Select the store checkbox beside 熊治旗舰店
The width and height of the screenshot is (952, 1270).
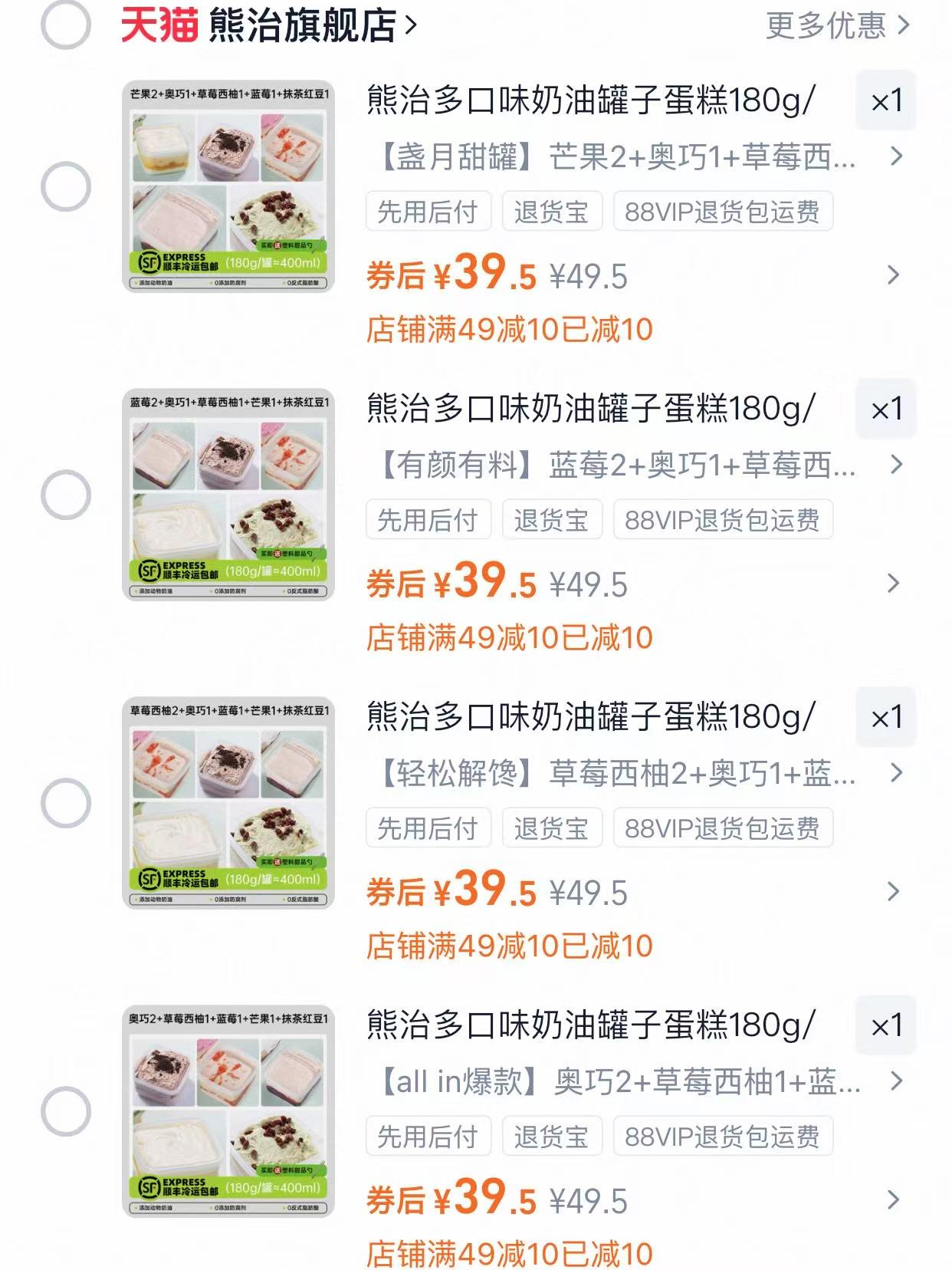tap(68, 25)
